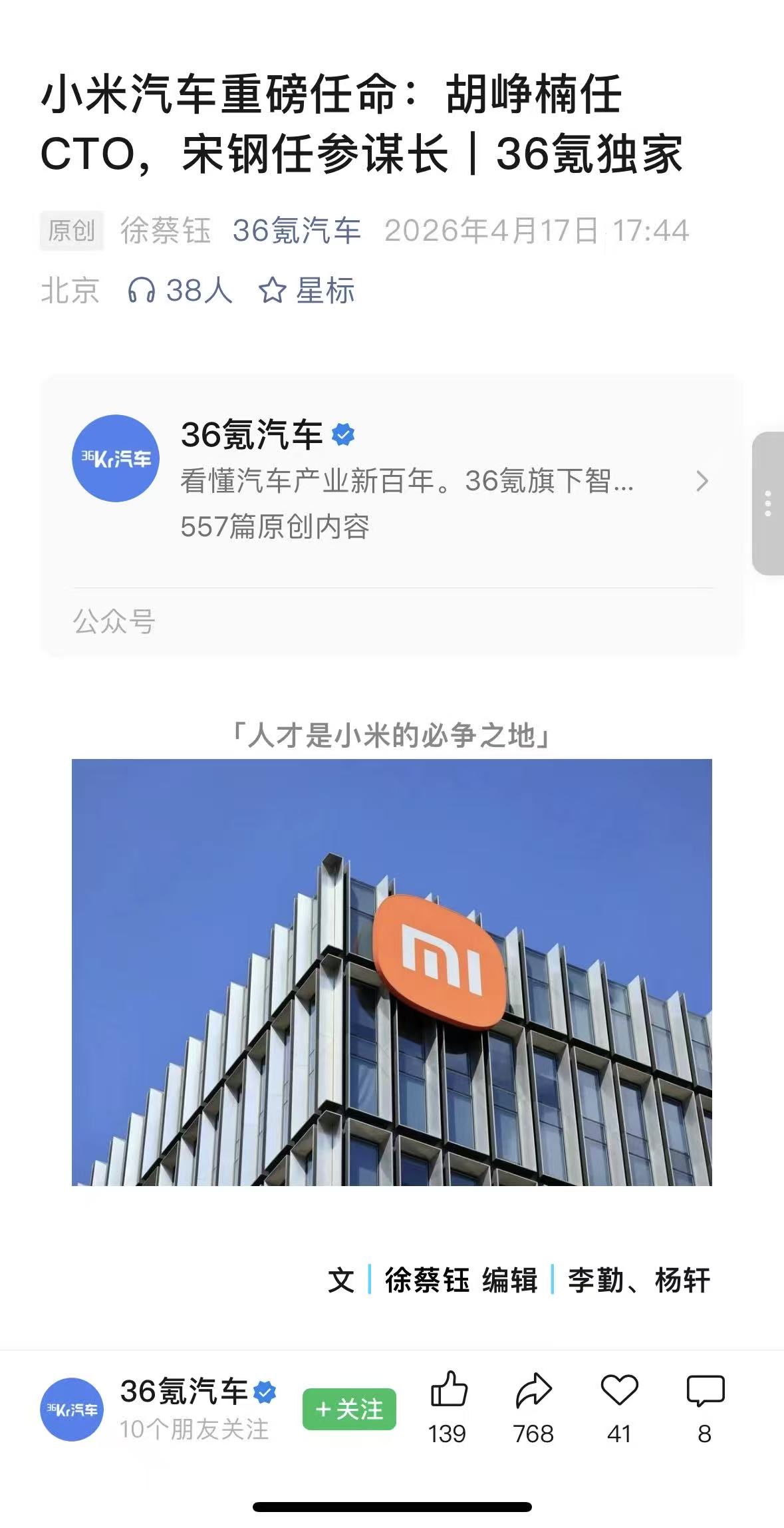Tap the heart icon to recommend
Screen dimensions: 784x1528
pos(619,1390)
